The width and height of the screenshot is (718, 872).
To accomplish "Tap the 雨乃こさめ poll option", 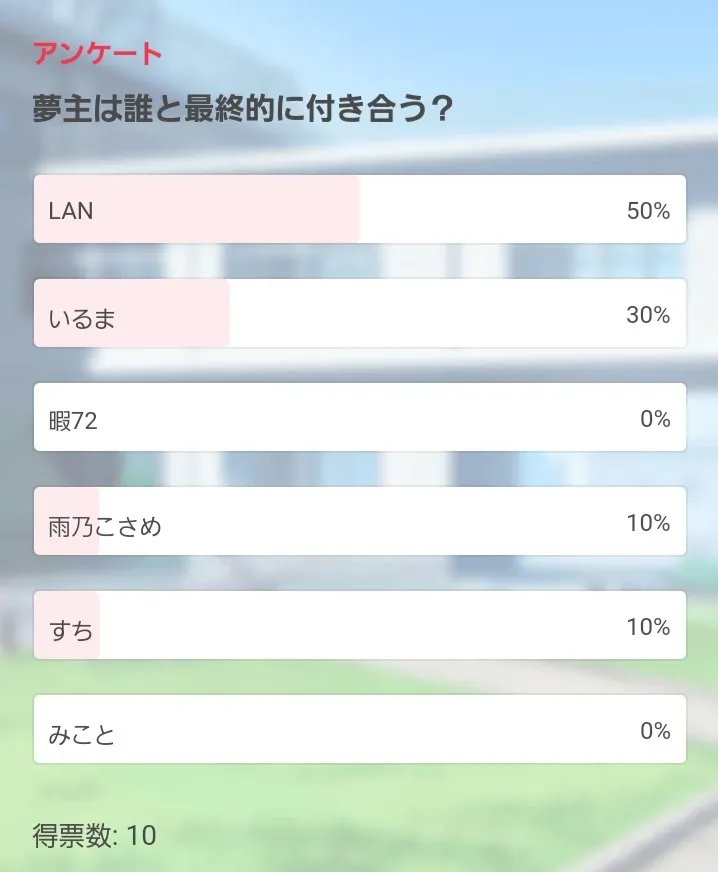I will coord(359,522).
